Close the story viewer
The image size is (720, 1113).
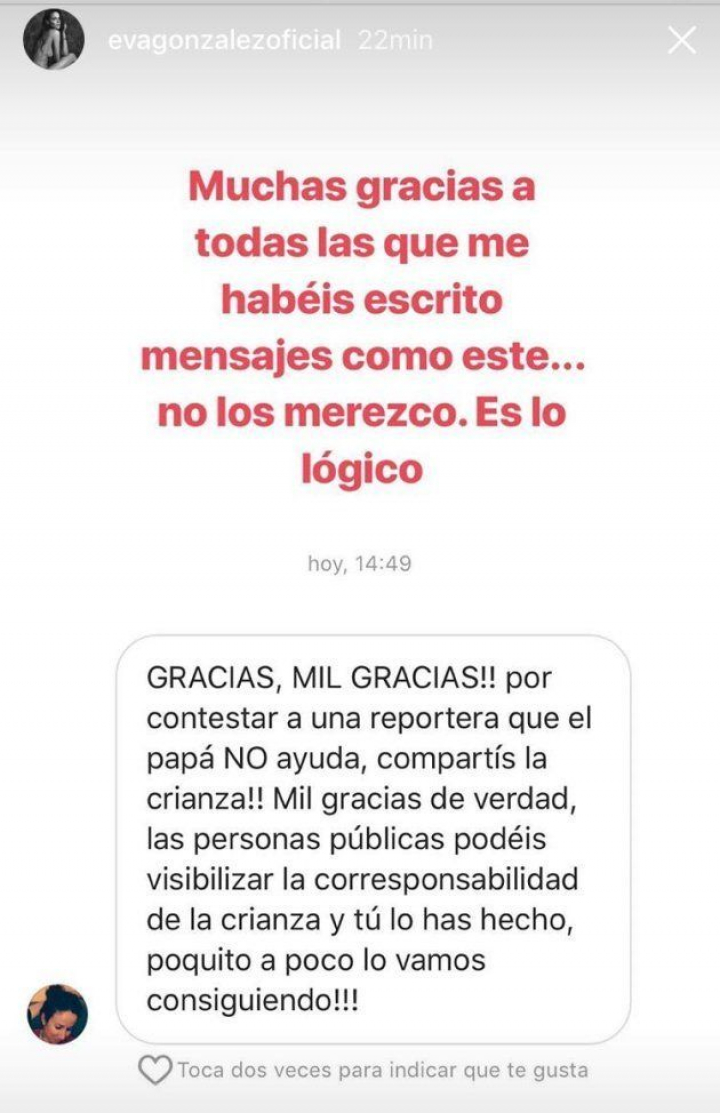[682, 41]
